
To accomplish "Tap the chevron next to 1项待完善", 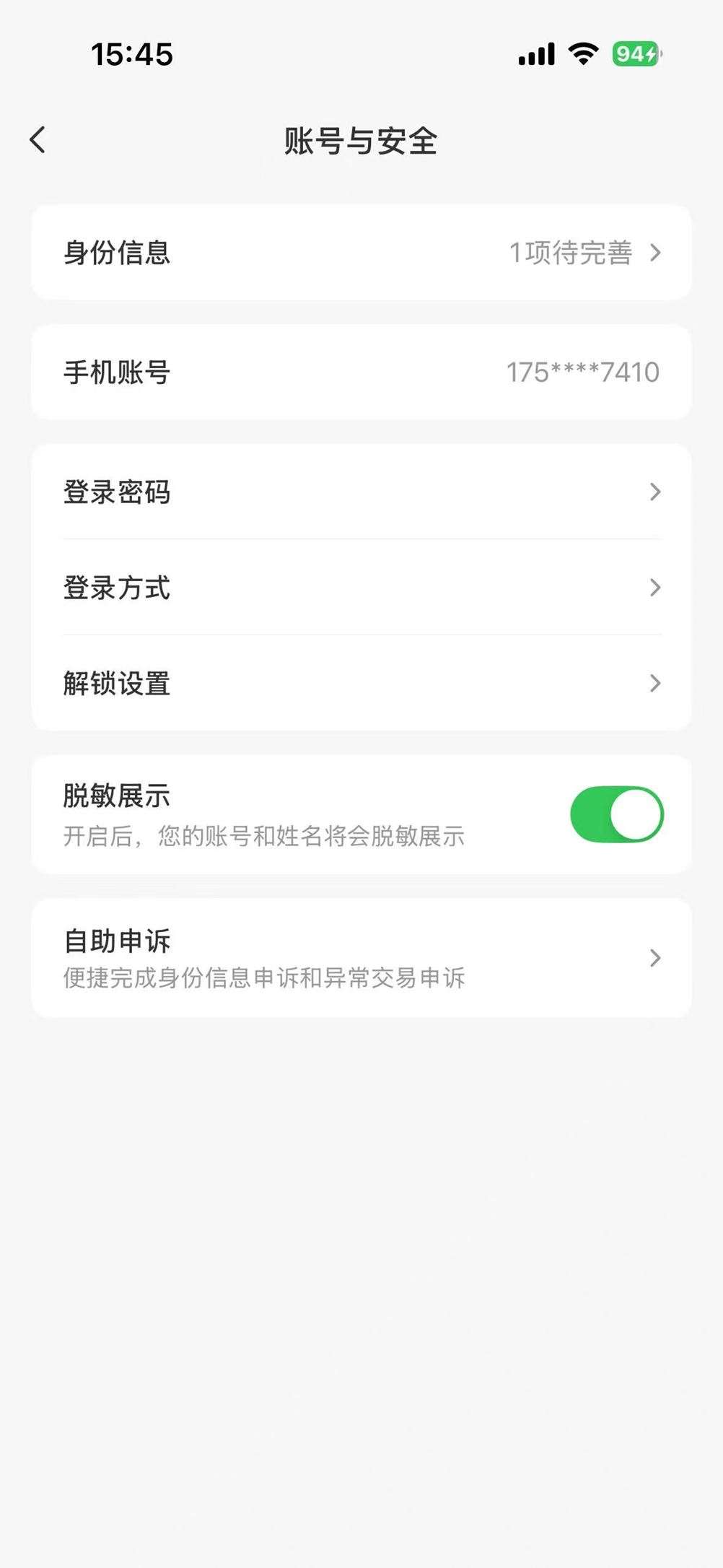I will point(655,253).
